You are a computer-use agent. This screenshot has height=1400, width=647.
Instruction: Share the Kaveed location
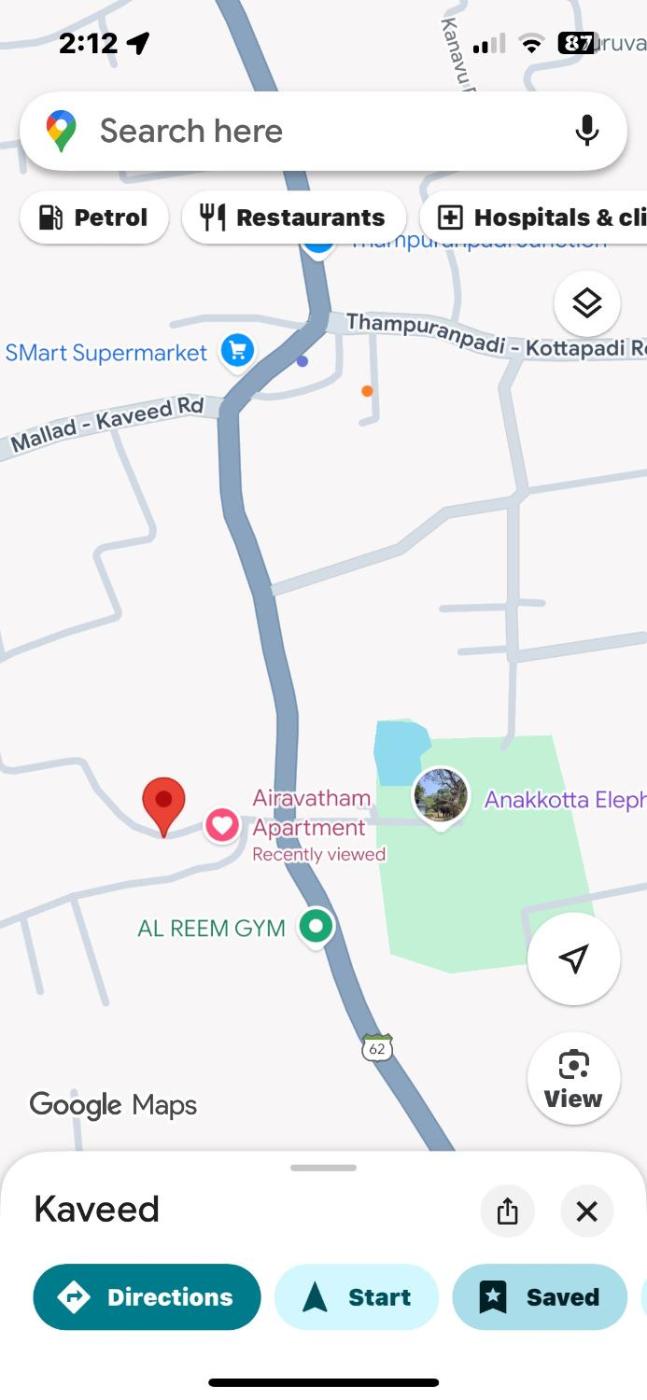coord(507,1211)
